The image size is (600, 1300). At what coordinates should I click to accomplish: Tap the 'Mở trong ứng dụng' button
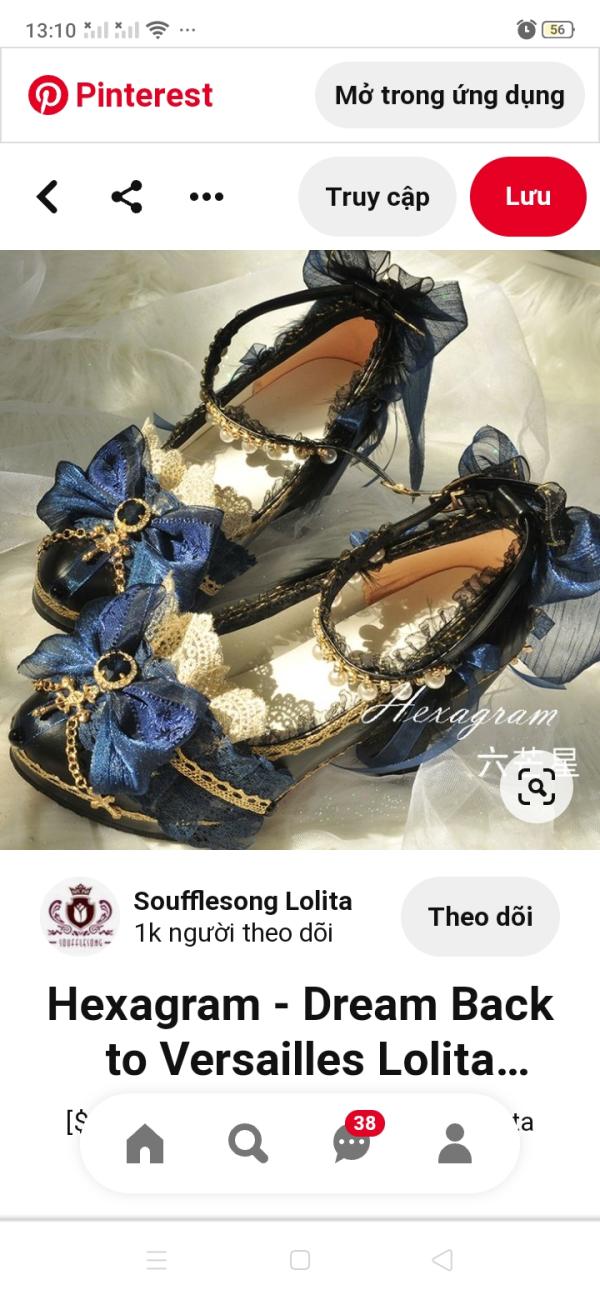coord(450,96)
